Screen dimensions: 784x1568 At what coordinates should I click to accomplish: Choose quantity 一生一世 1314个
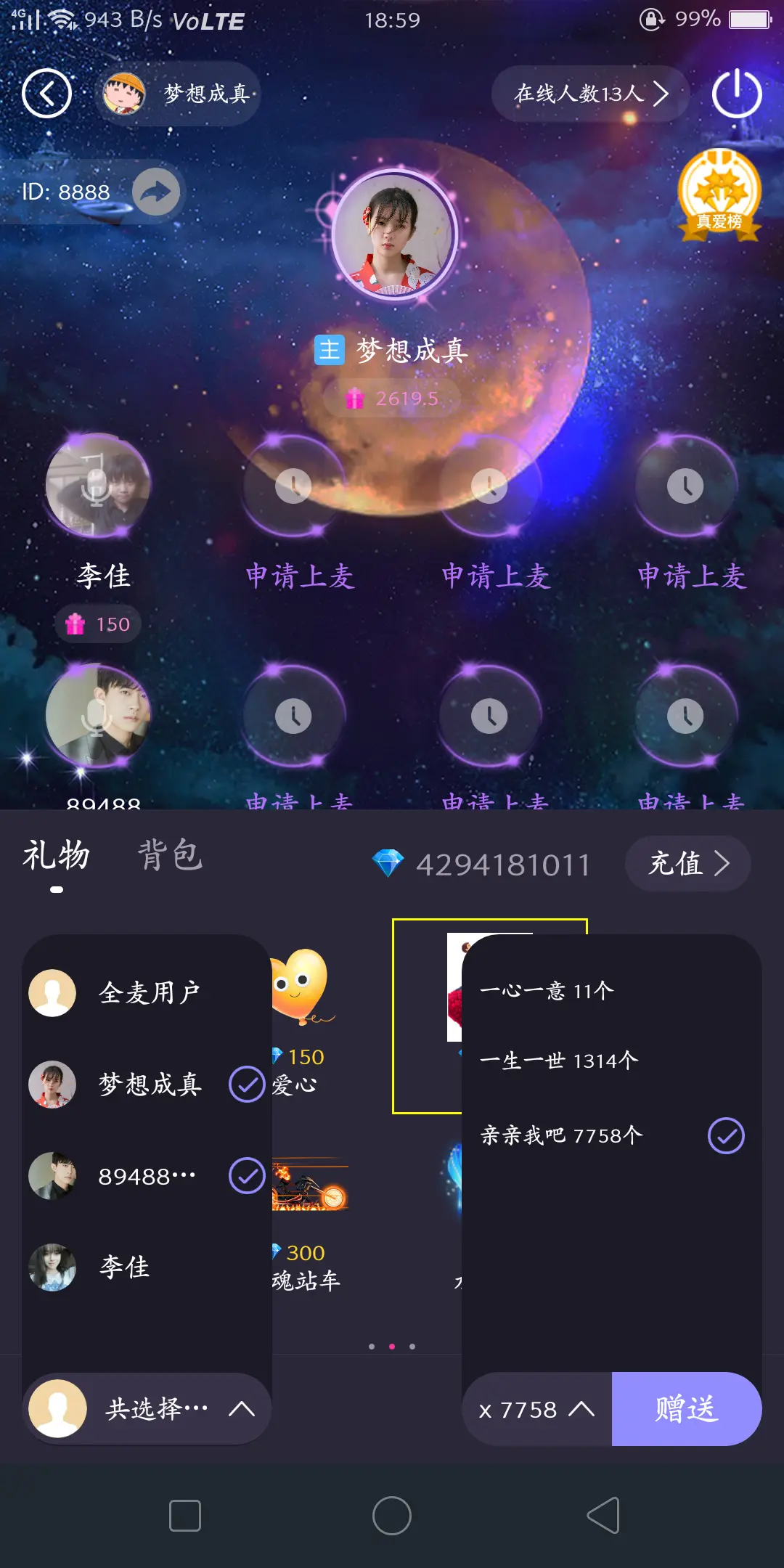point(559,1061)
